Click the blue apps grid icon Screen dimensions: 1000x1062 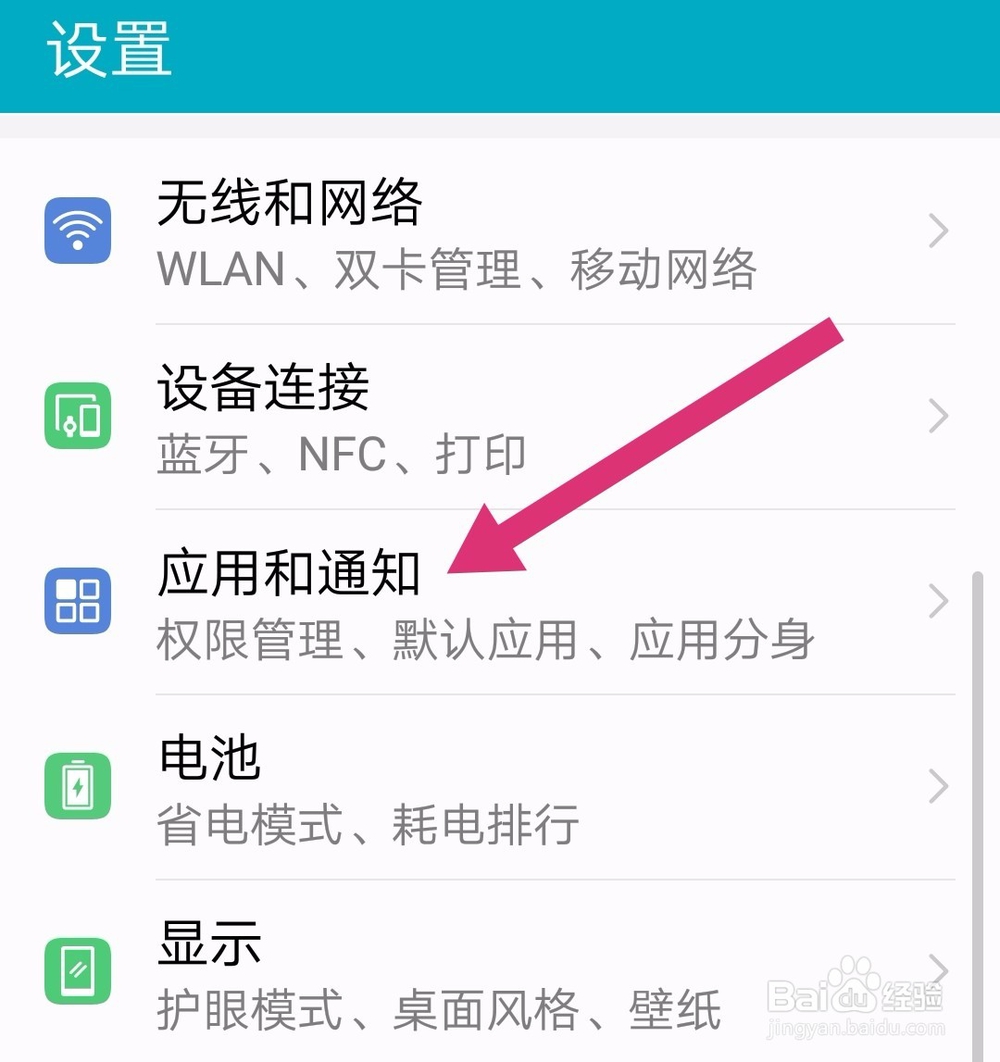coord(78,600)
